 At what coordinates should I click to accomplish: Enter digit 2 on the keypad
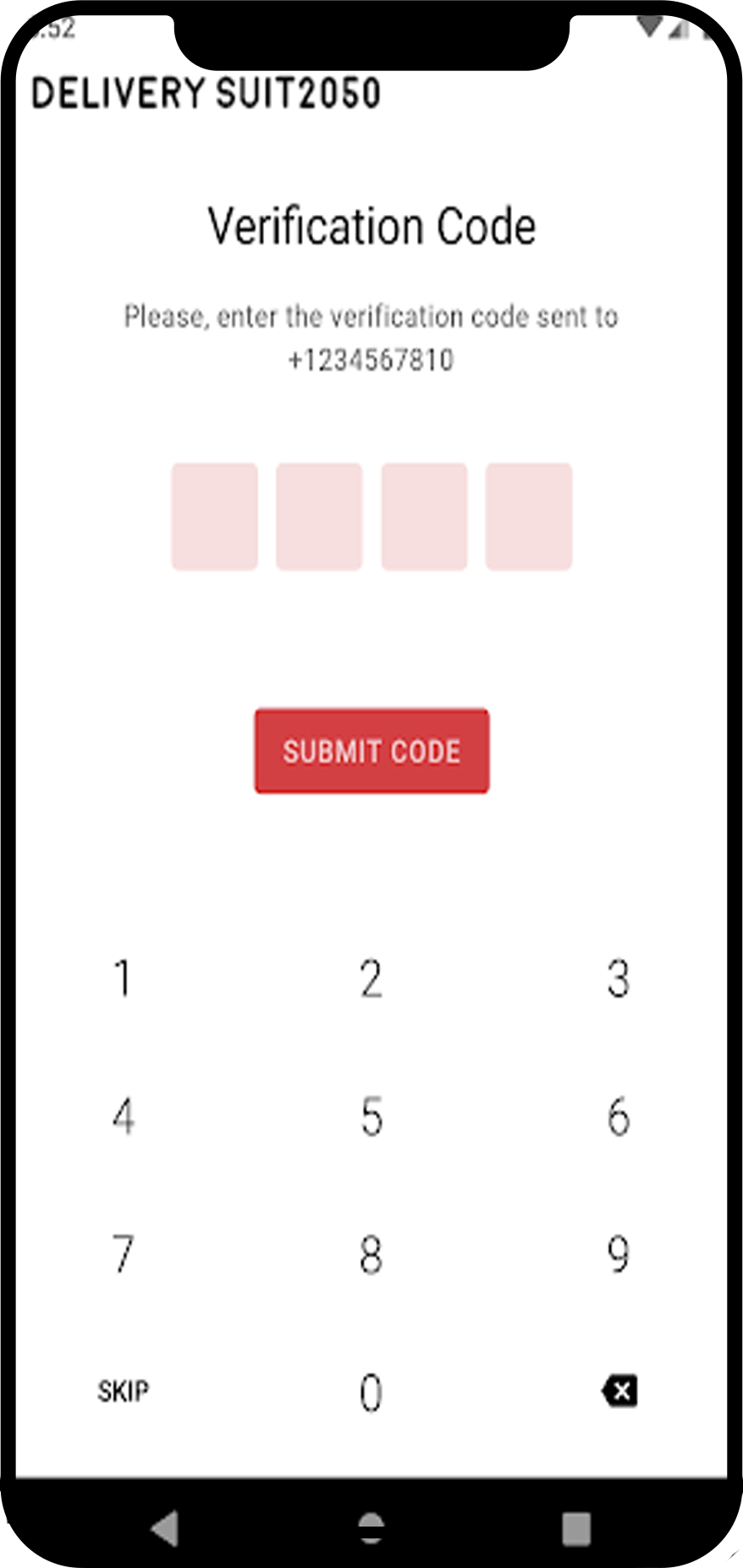(x=371, y=979)
